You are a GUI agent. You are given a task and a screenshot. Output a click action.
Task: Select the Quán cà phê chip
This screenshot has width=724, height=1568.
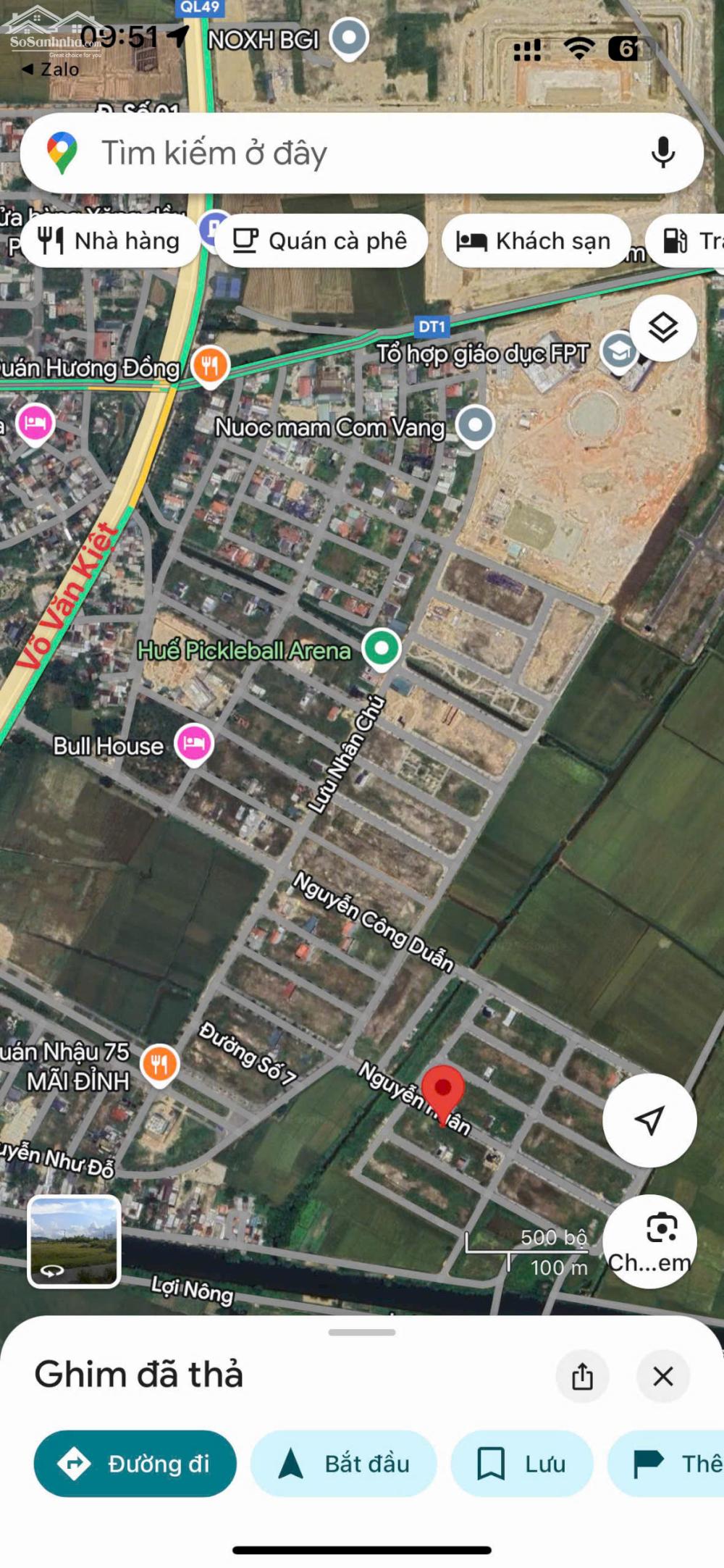click(321, 241)
